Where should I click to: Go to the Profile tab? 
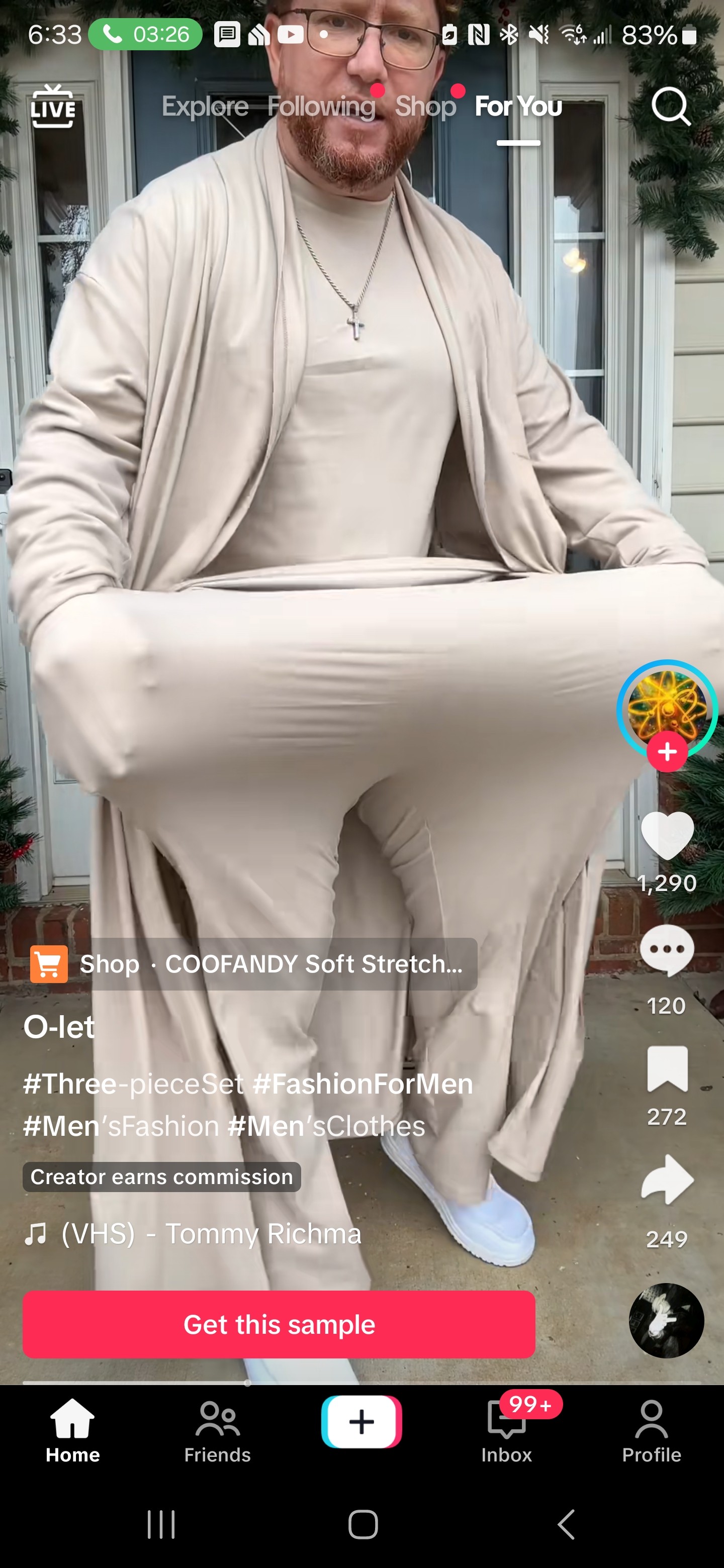tap(651, 1432)
